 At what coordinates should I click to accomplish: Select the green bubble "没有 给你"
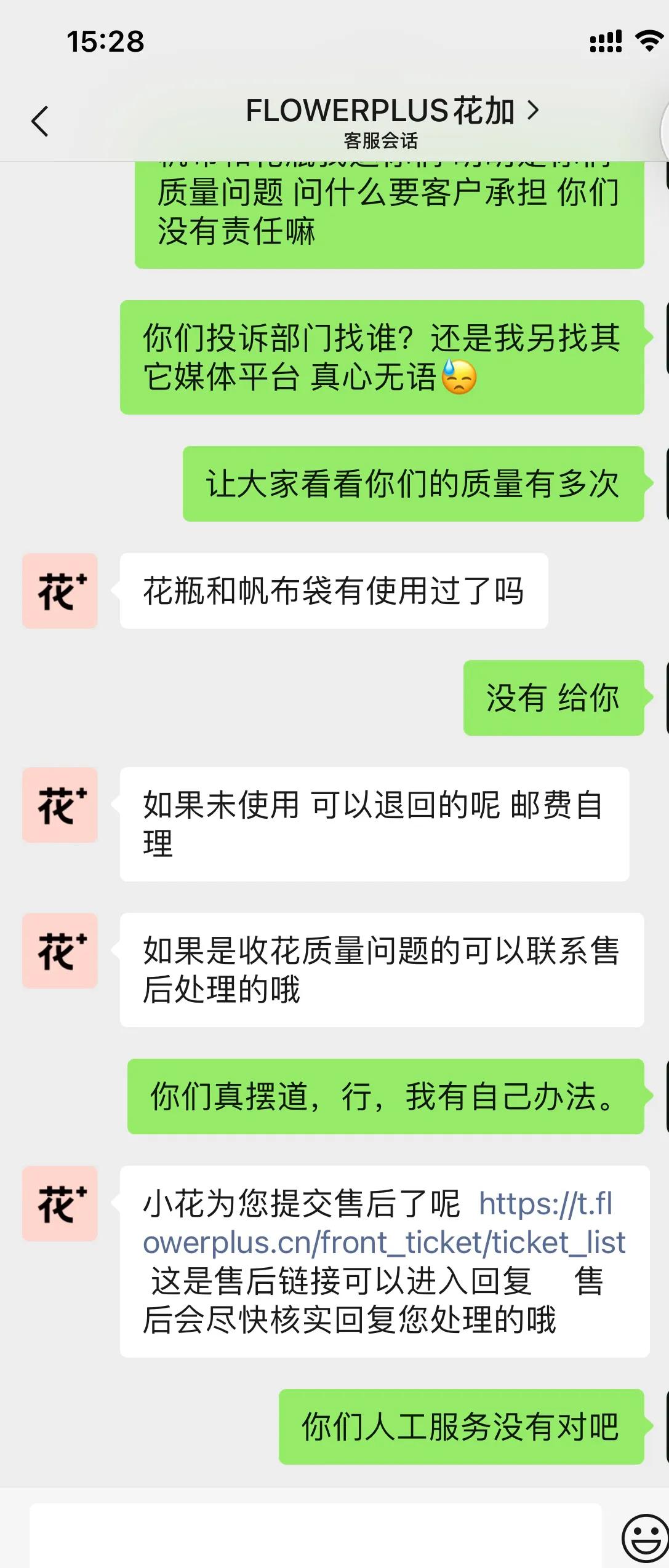[x=553, y=698]
